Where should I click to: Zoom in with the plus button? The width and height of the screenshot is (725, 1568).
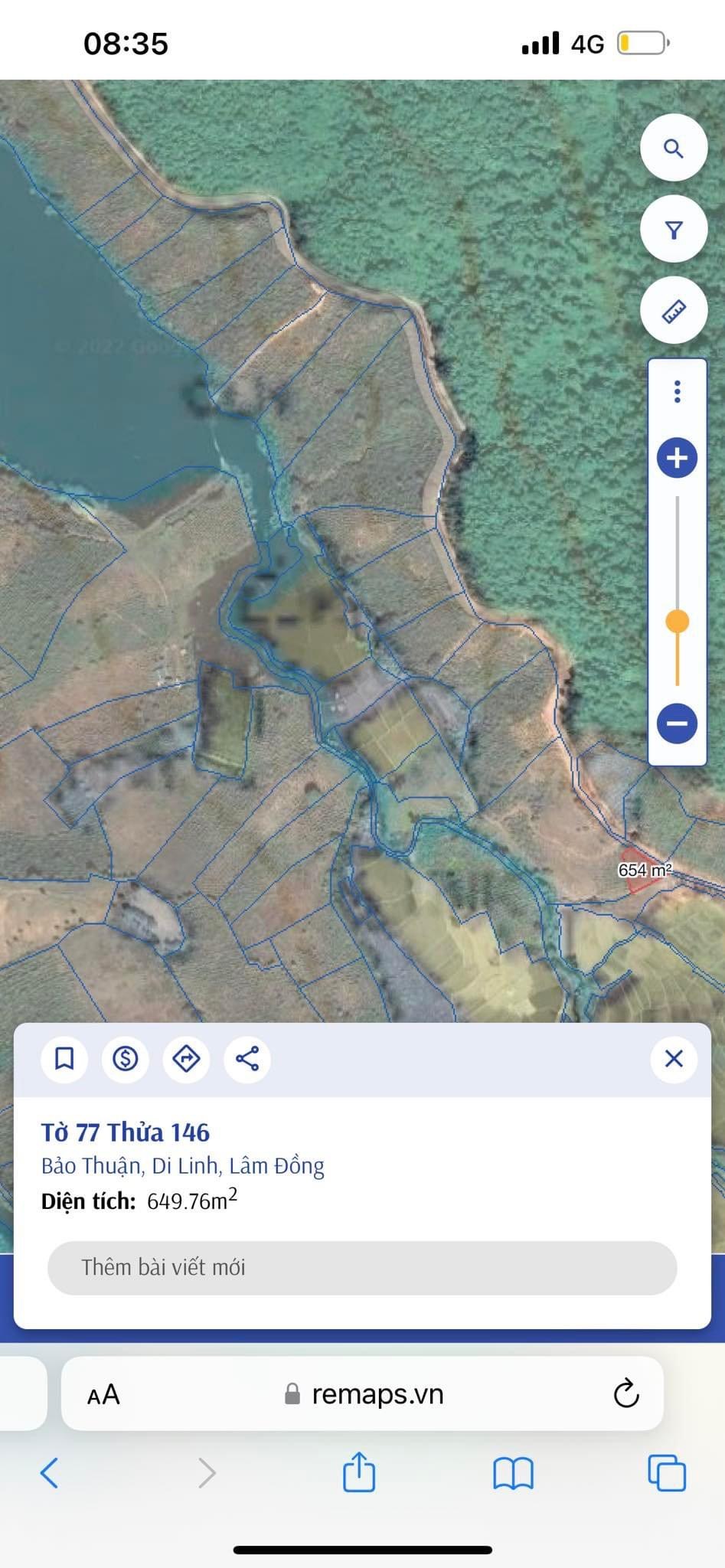677,459
